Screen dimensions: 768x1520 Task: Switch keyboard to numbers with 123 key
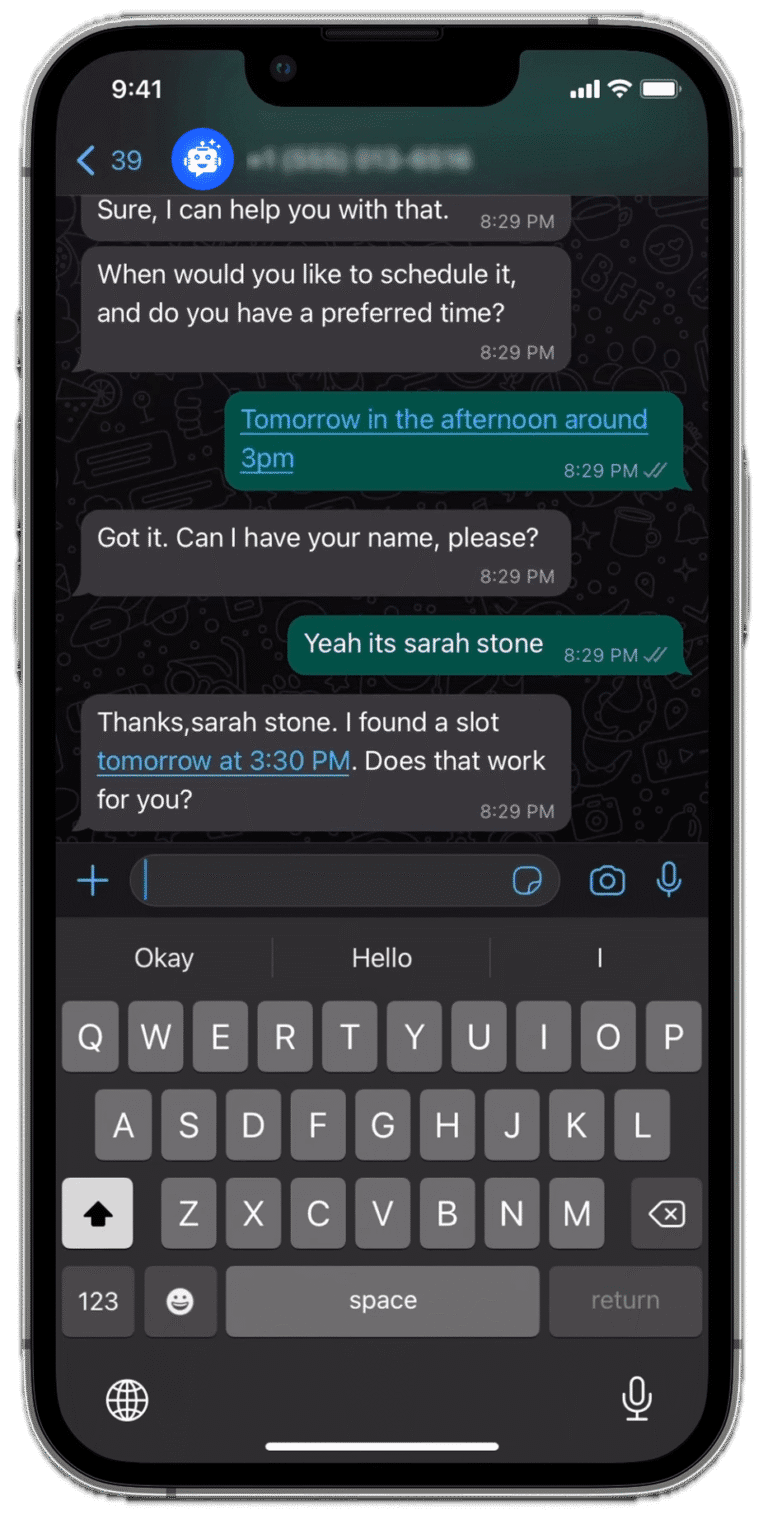tap(98, 1301)
